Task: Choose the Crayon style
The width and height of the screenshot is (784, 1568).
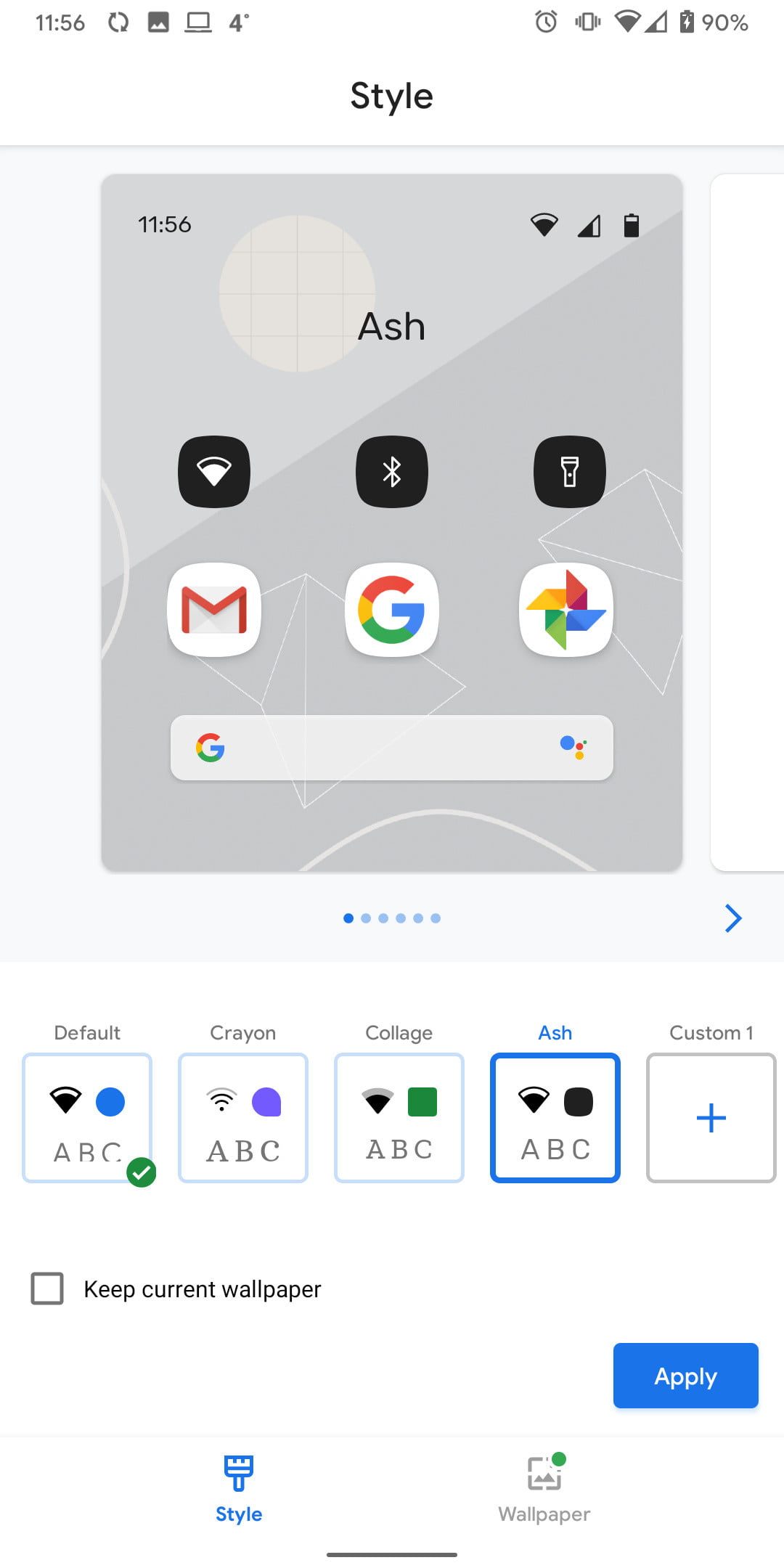Action: coord(243,1118)
